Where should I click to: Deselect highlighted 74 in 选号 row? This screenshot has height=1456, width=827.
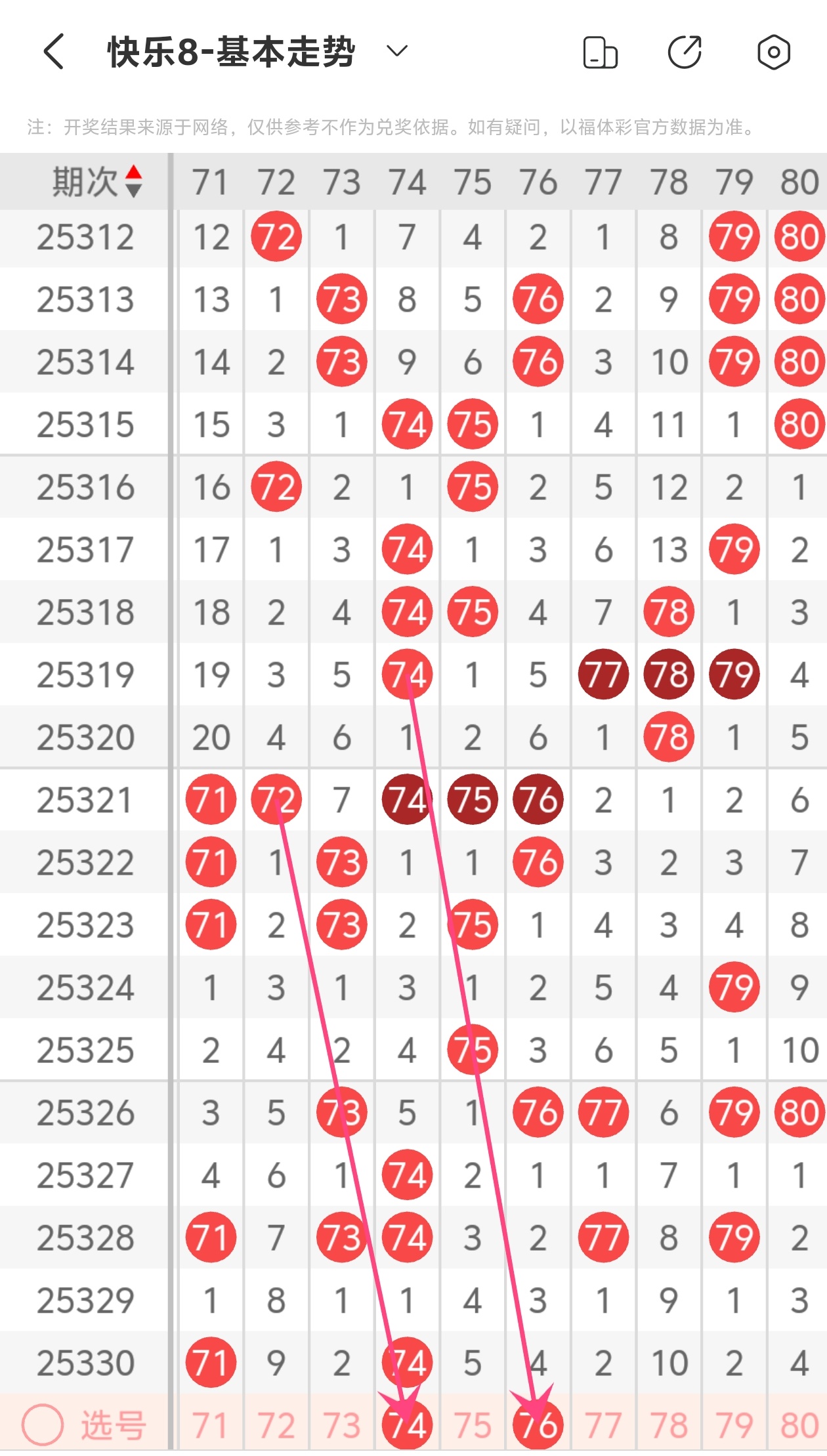407,1425
